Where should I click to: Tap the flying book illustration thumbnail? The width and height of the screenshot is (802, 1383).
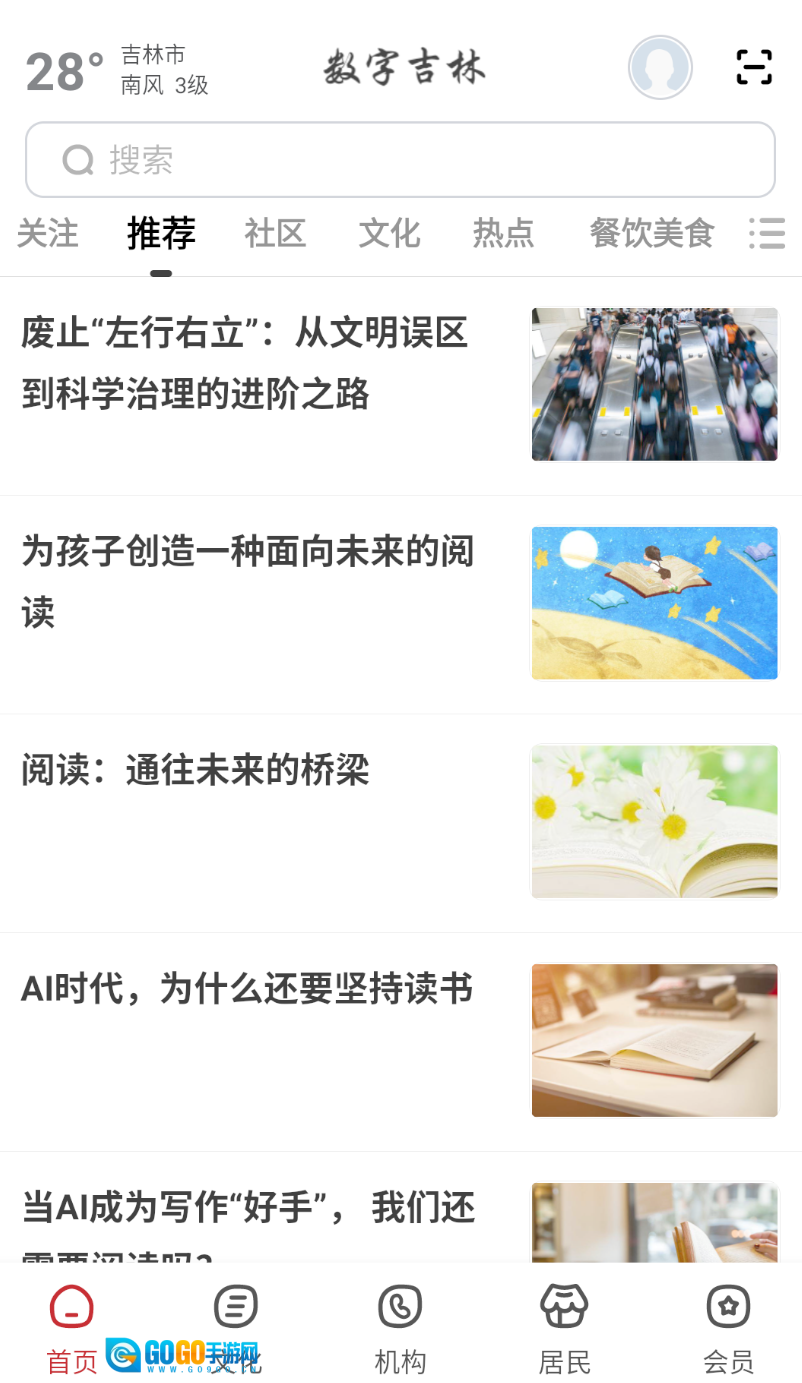click(x=654, y=602)
